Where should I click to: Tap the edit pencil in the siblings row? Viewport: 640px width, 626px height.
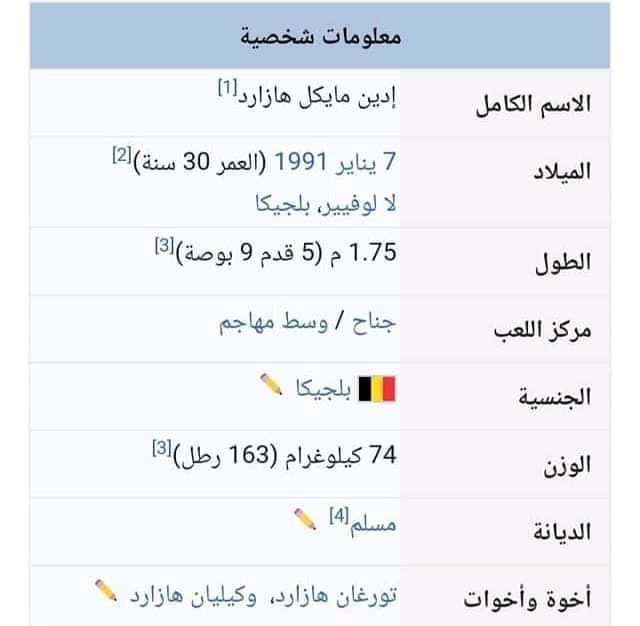click(106, 588)
